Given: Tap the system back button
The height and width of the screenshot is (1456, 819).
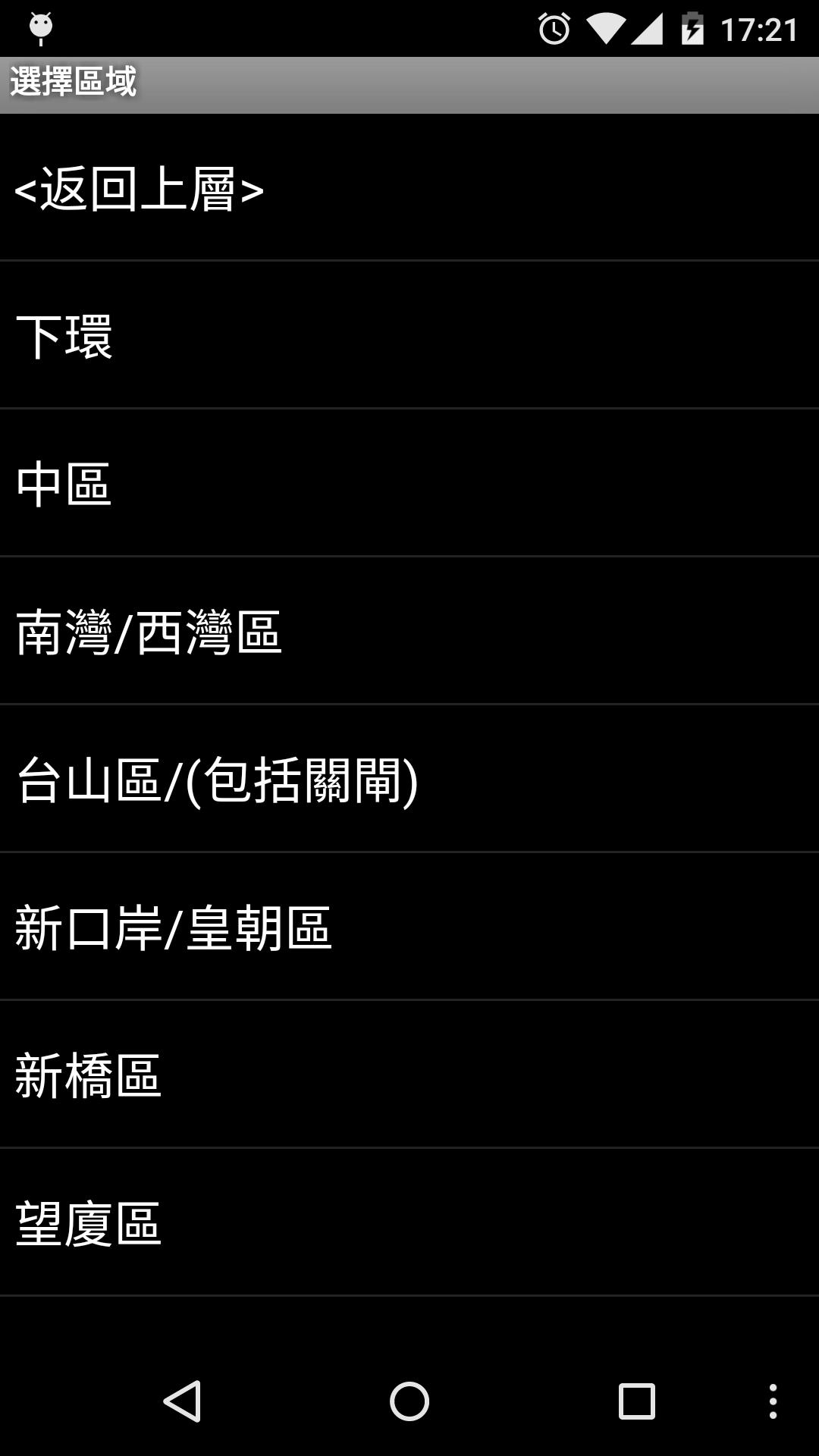Looking at the screenshot, I should (x=182, y=1401).
